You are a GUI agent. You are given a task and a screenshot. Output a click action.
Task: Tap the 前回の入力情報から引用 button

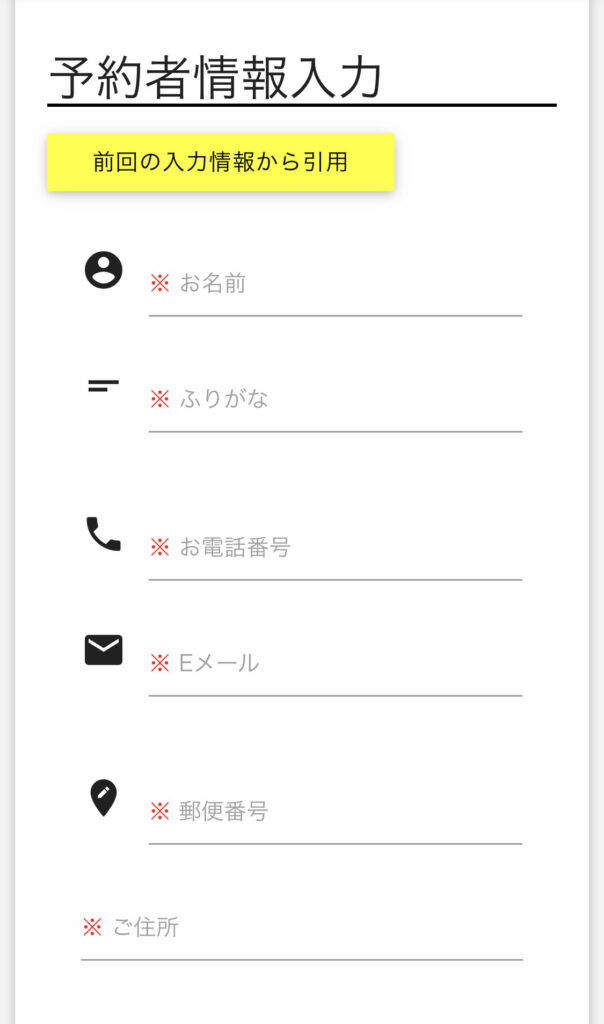click(x=221, y=162)
